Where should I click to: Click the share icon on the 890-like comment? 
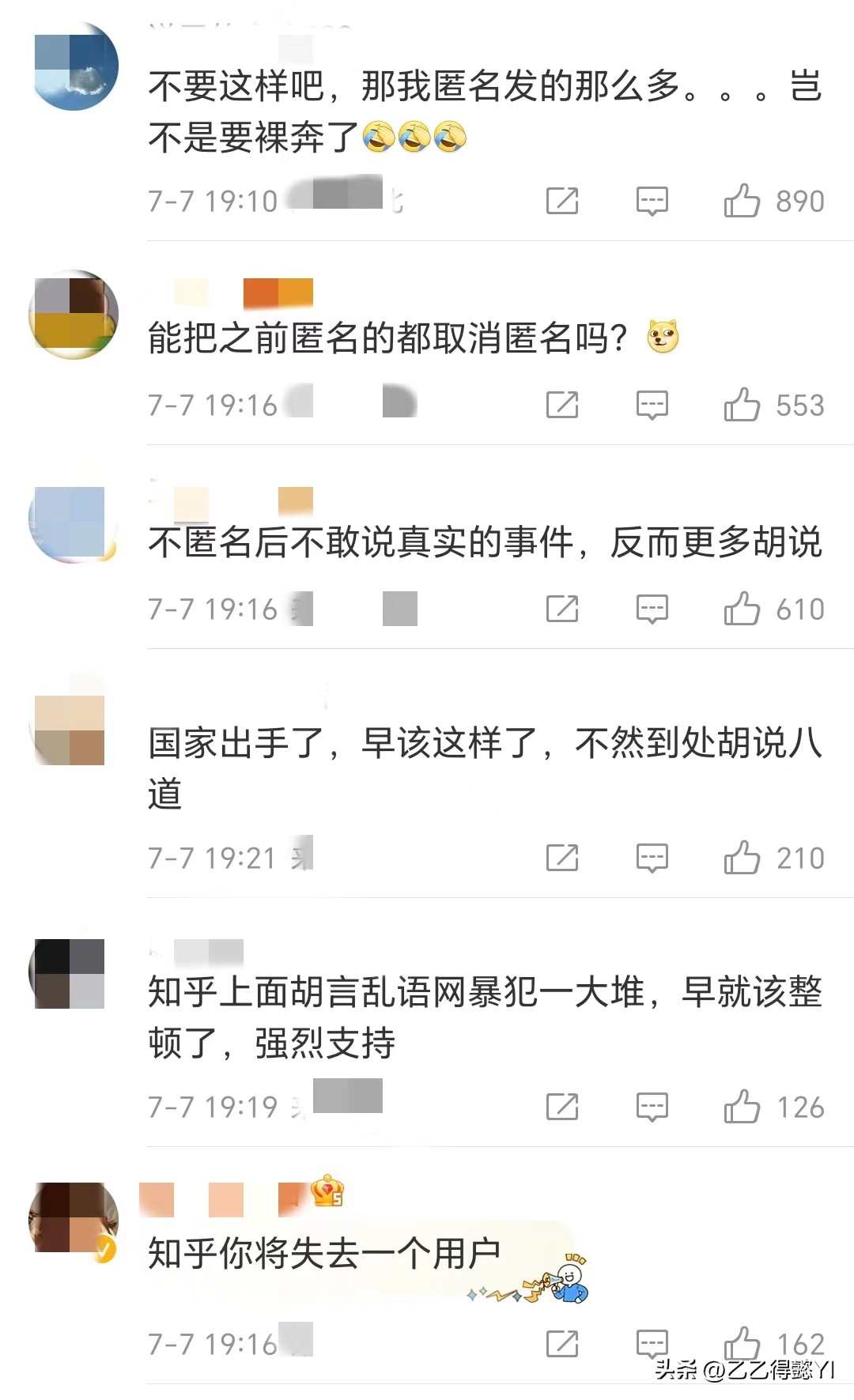point(562,201)
